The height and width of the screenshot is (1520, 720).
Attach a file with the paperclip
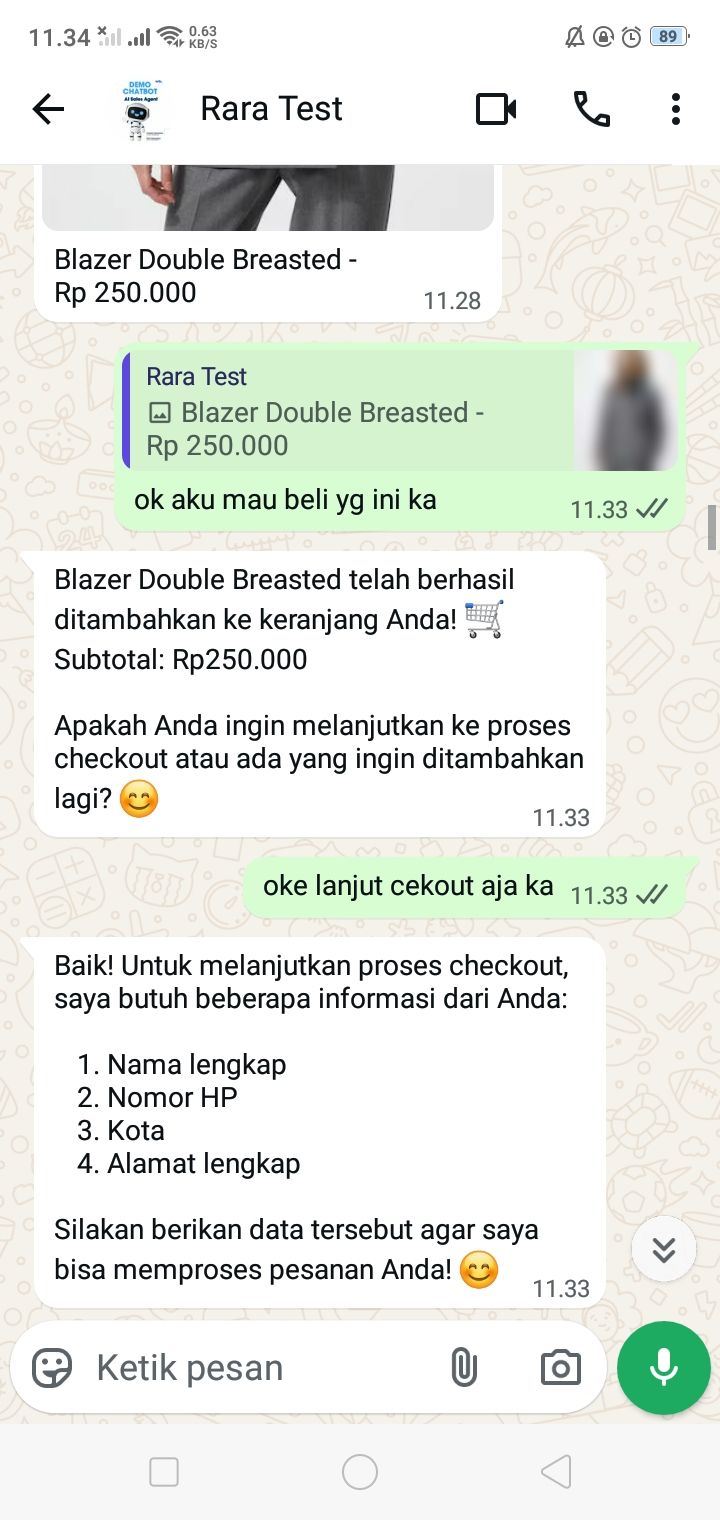464,1367
